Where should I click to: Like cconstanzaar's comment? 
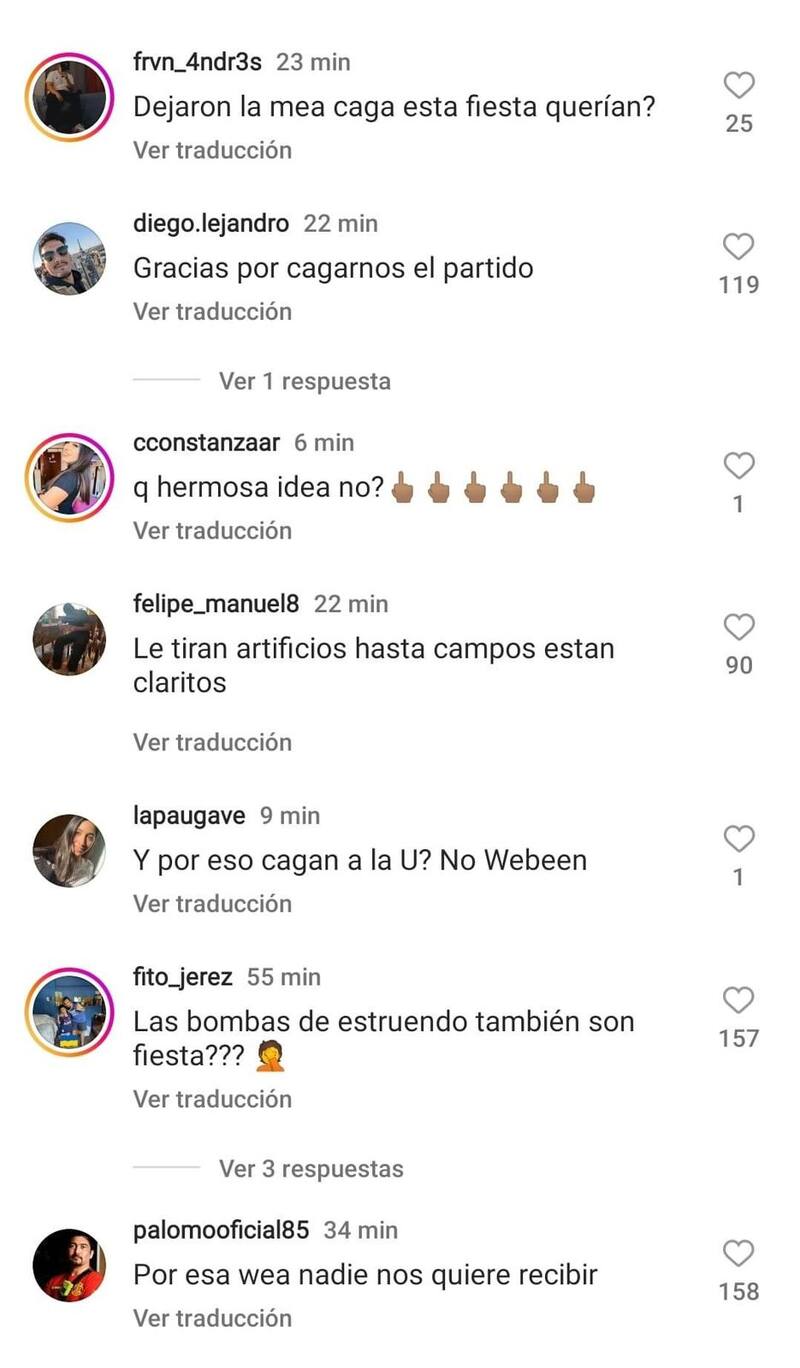738,466
